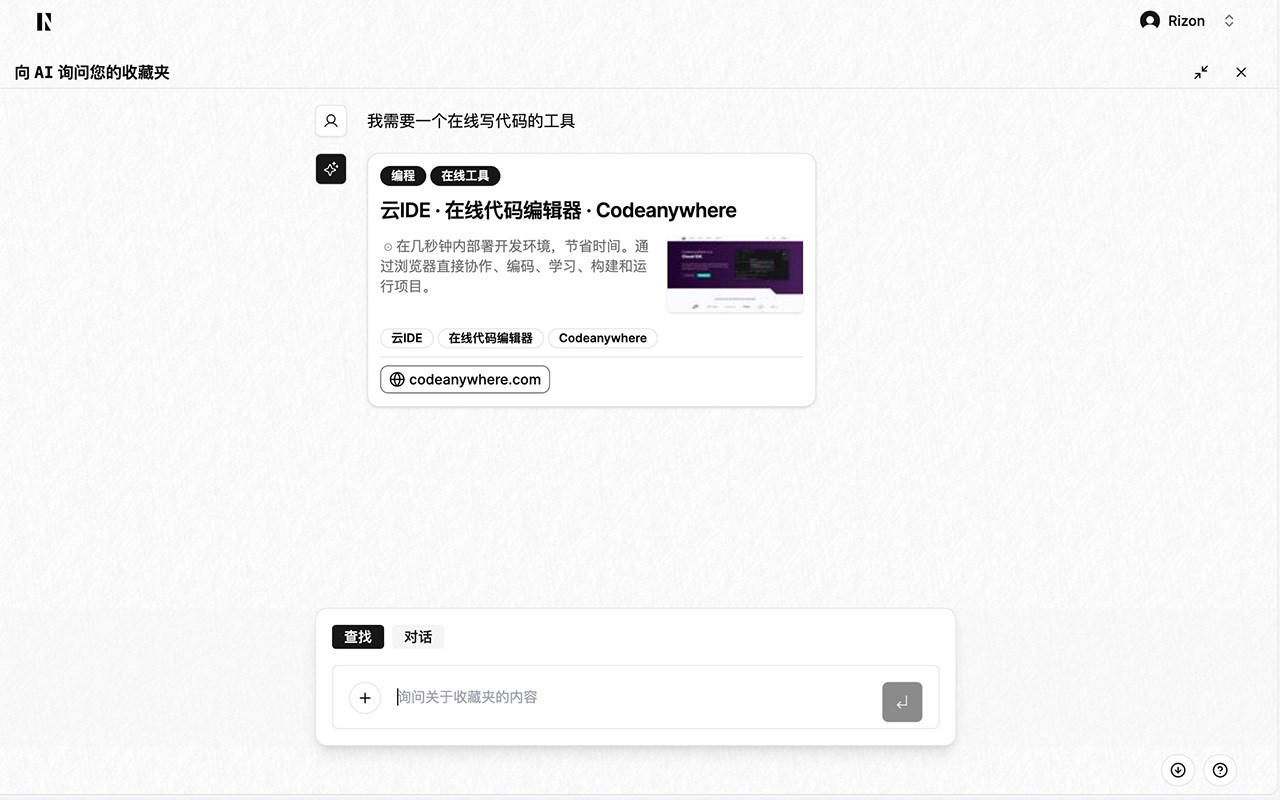Screen dimensions: 1280x800
Task: Tap the plus button beside input
Action: click(365, 698)
